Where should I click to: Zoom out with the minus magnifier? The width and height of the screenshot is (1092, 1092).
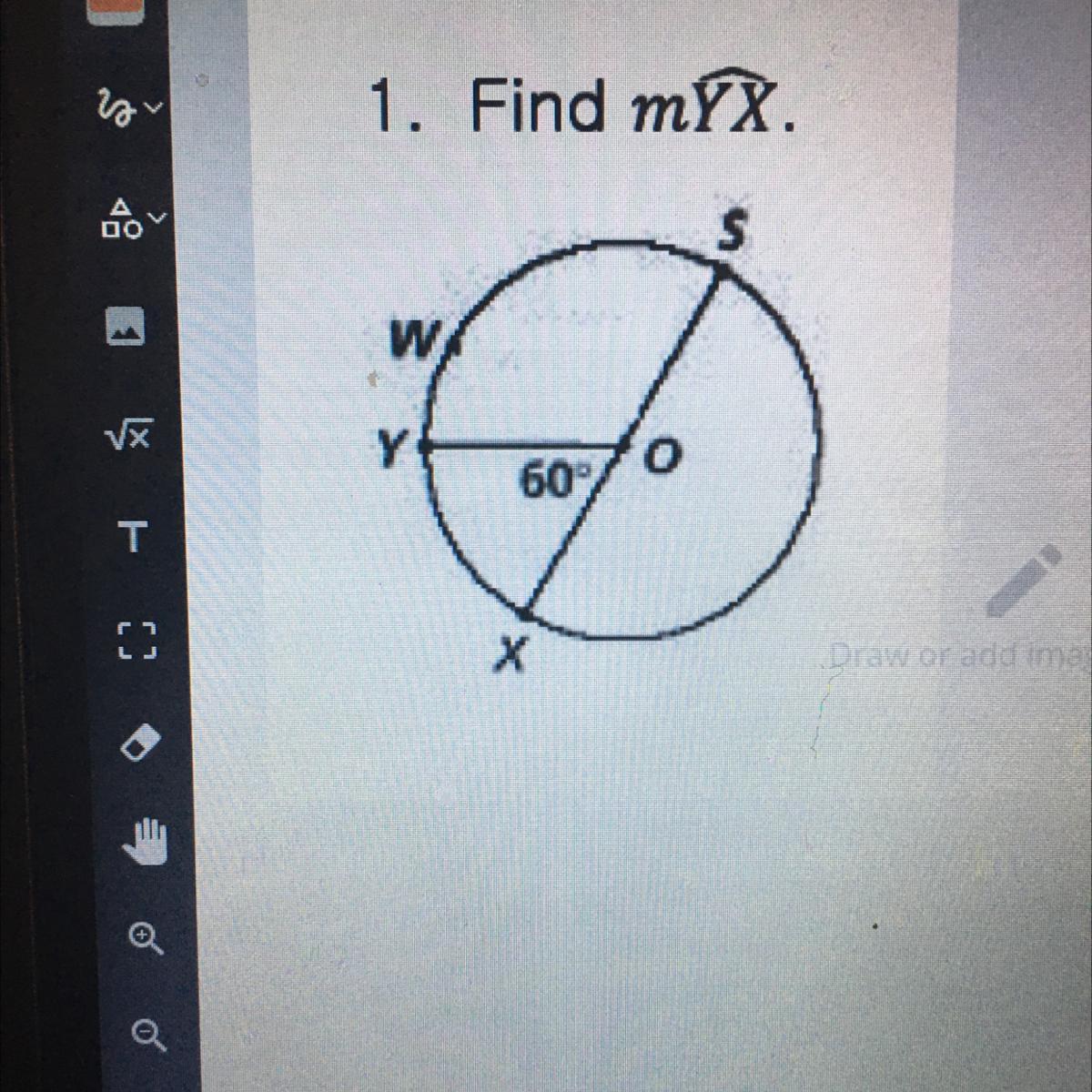click(148, 1033)
